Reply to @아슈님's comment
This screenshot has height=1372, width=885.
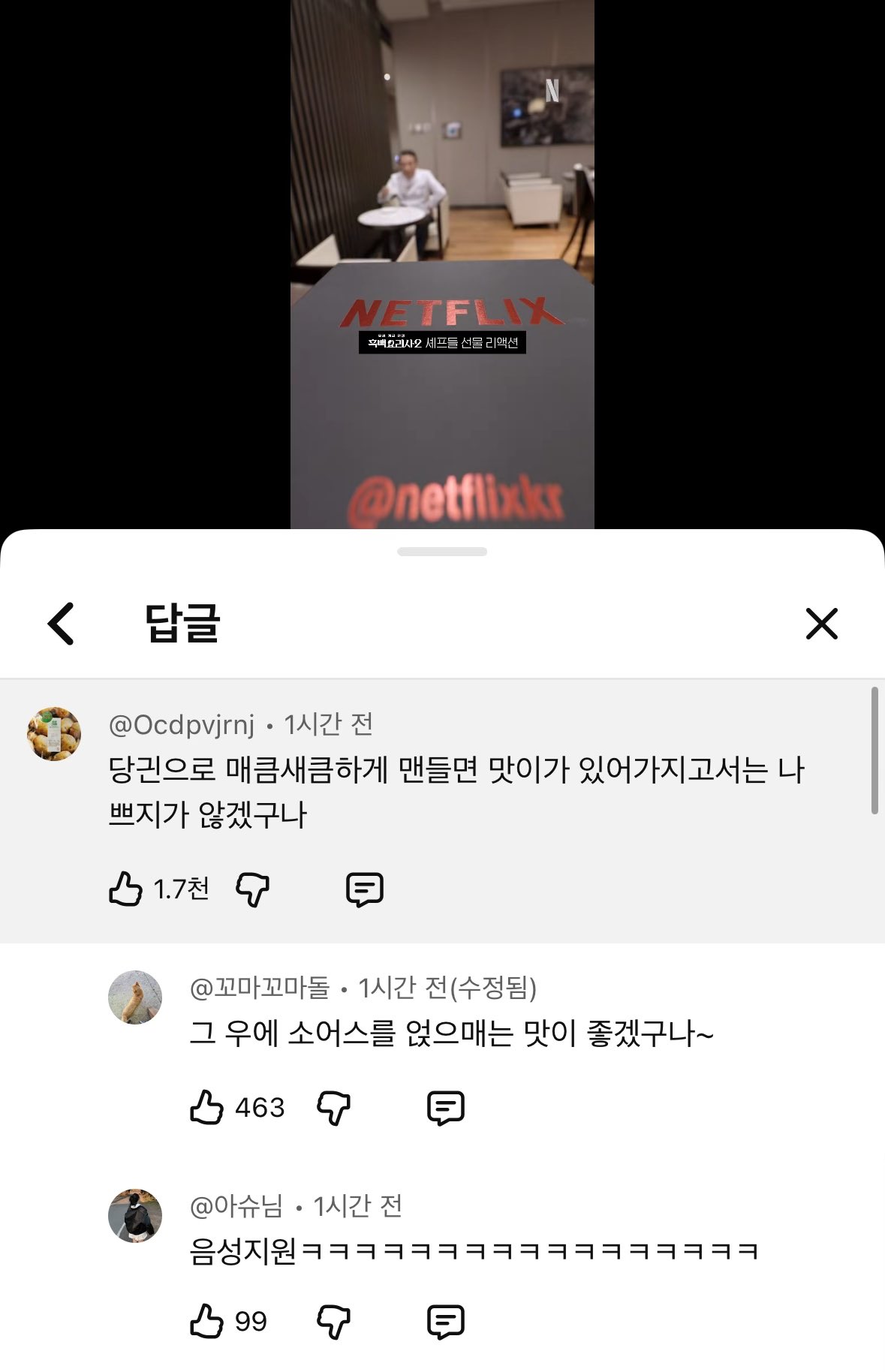446,1322
